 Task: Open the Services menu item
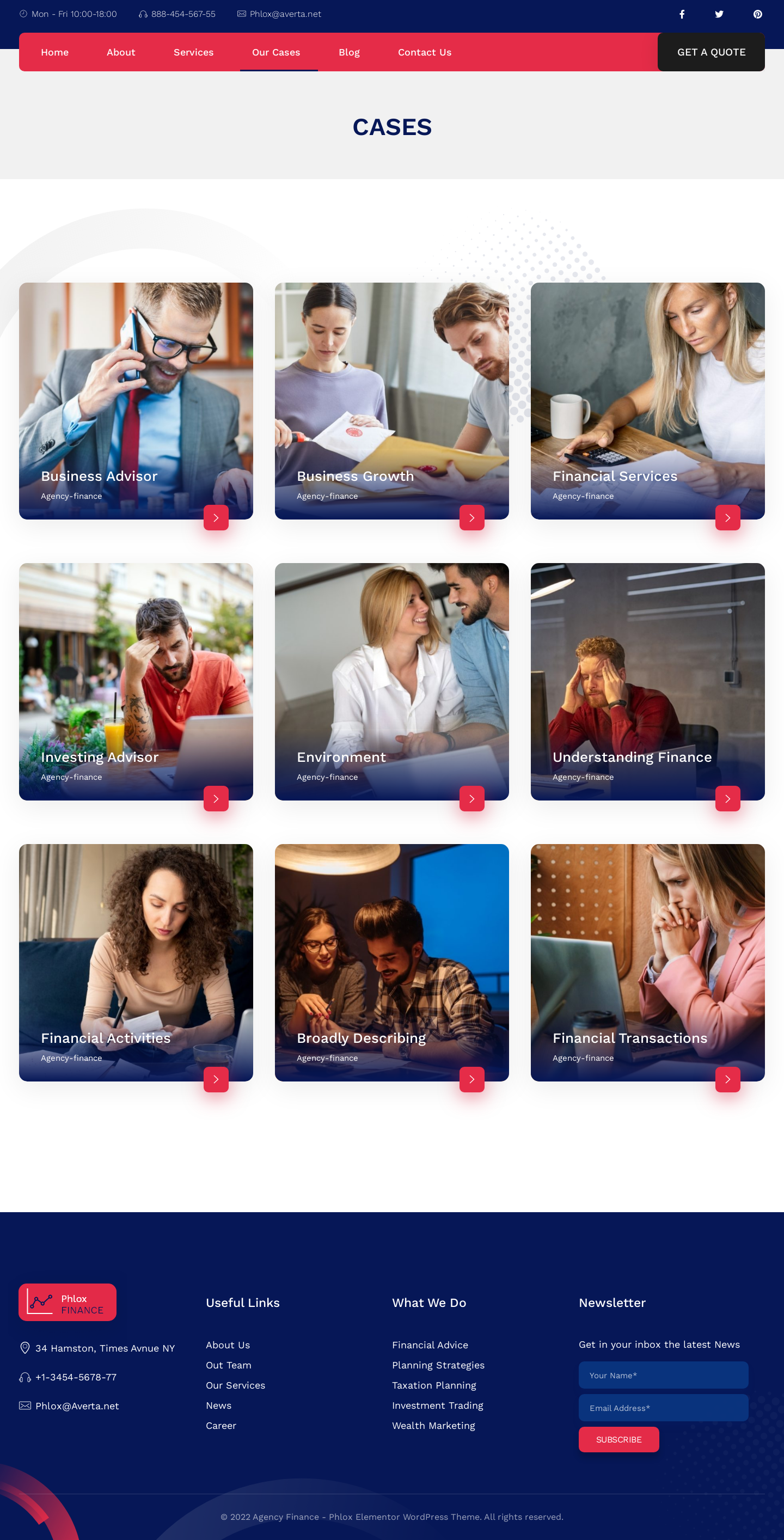pyautogui.click(x=193, y=53)
